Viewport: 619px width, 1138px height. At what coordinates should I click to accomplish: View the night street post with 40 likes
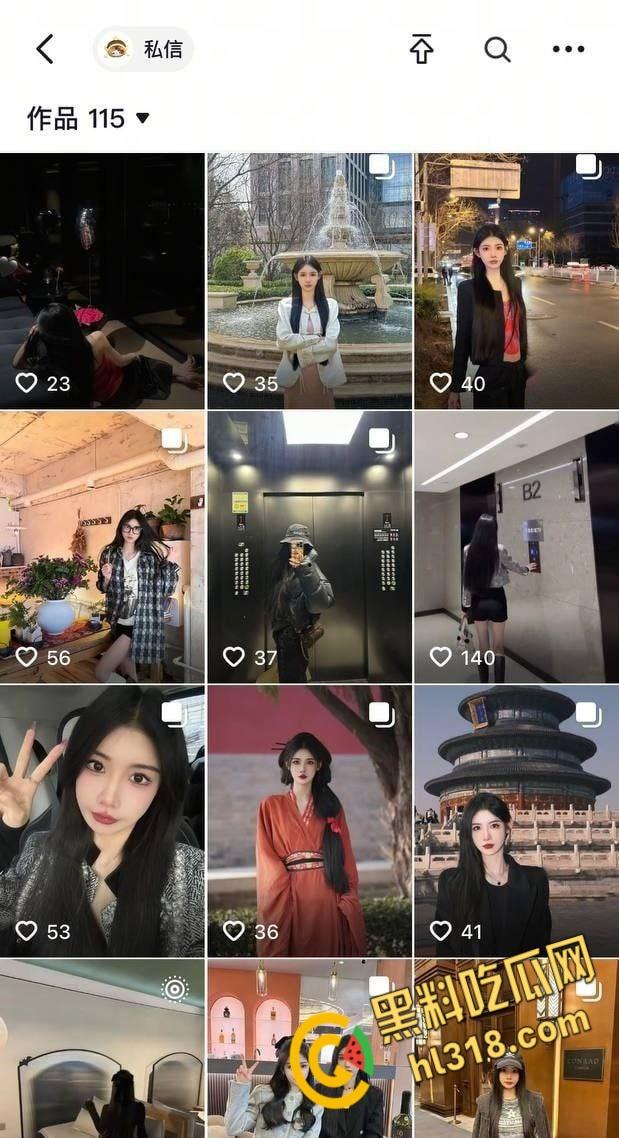coord(516,280)
